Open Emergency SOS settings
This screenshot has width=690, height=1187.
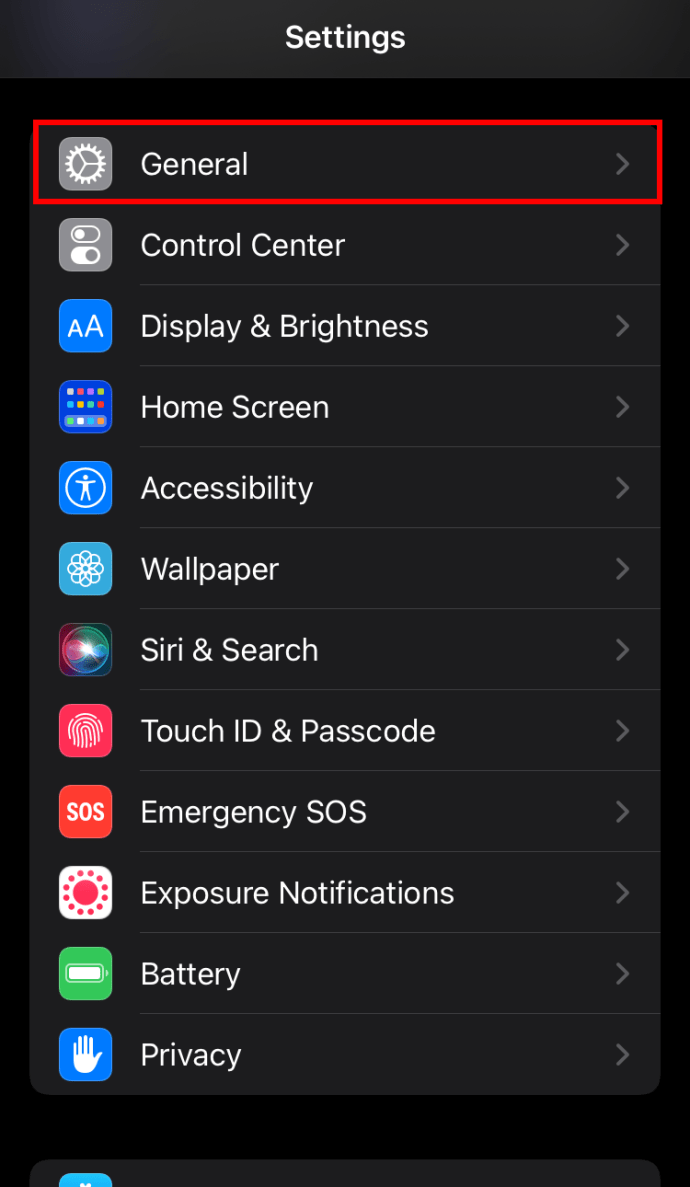(345, 812)
